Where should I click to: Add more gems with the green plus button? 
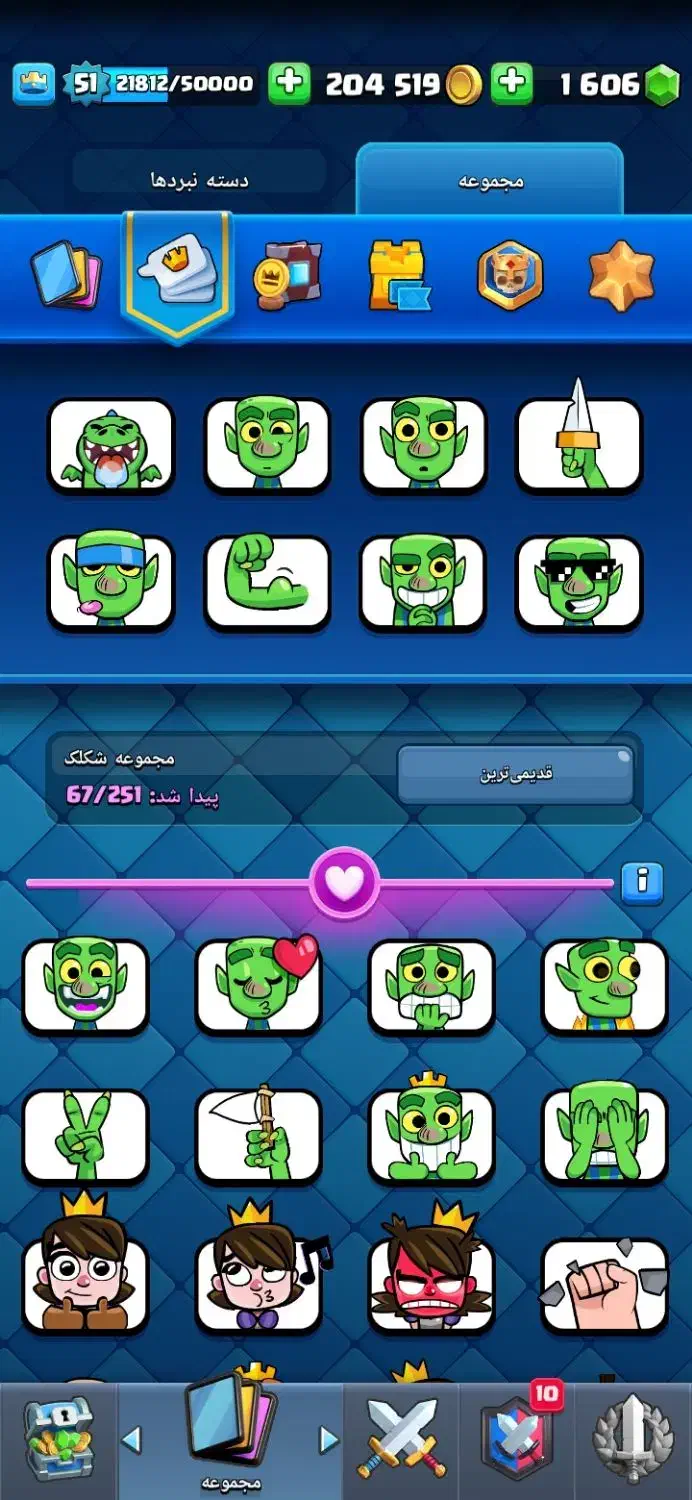512,84
